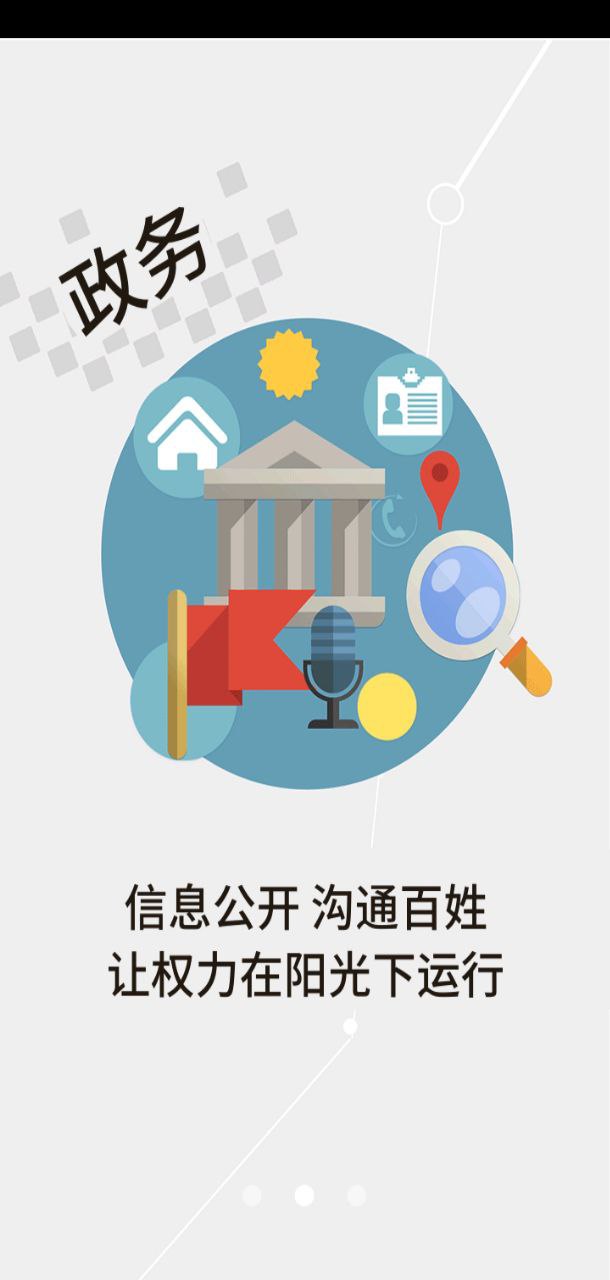Jump to the first onboarding page dot
Viewport: 610px width, 1280px height.
[x=252, y=1195]
